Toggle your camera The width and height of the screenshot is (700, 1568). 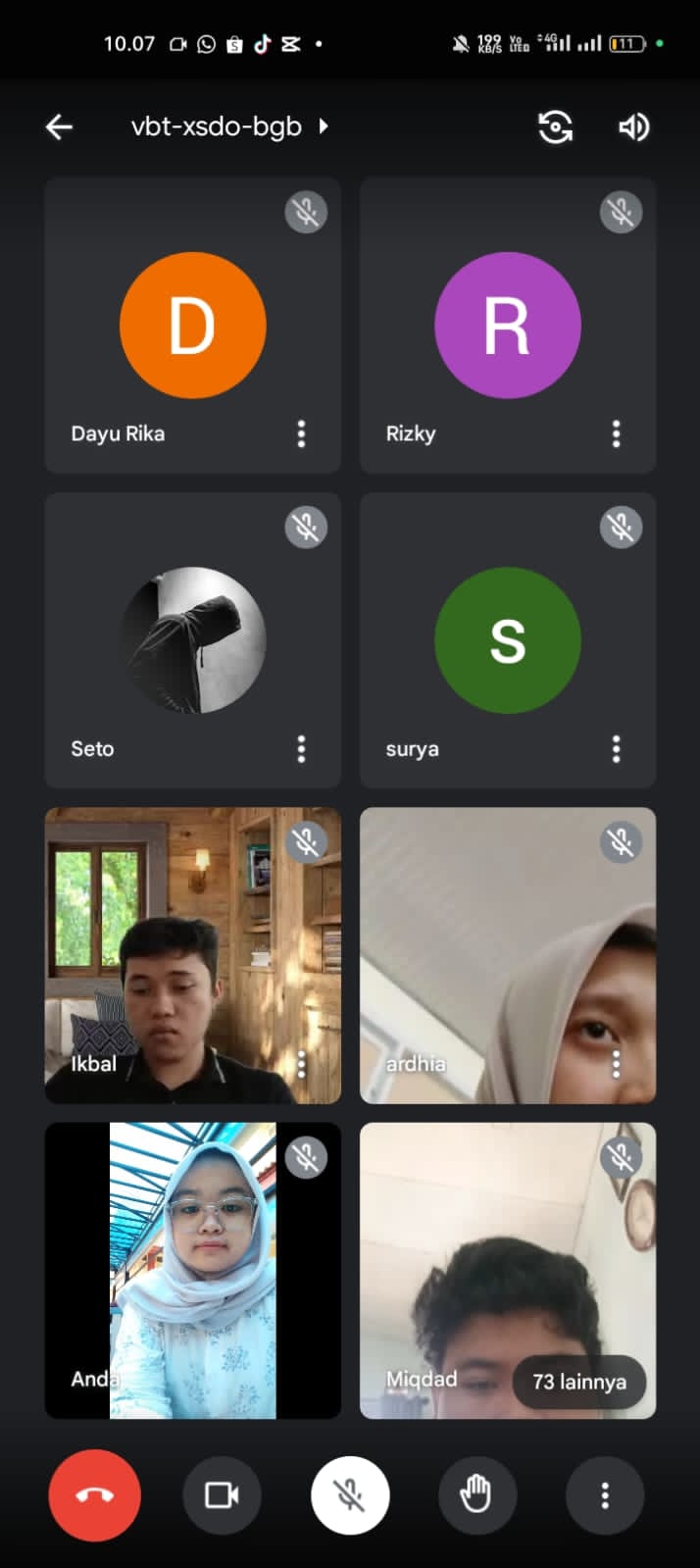222,1495
